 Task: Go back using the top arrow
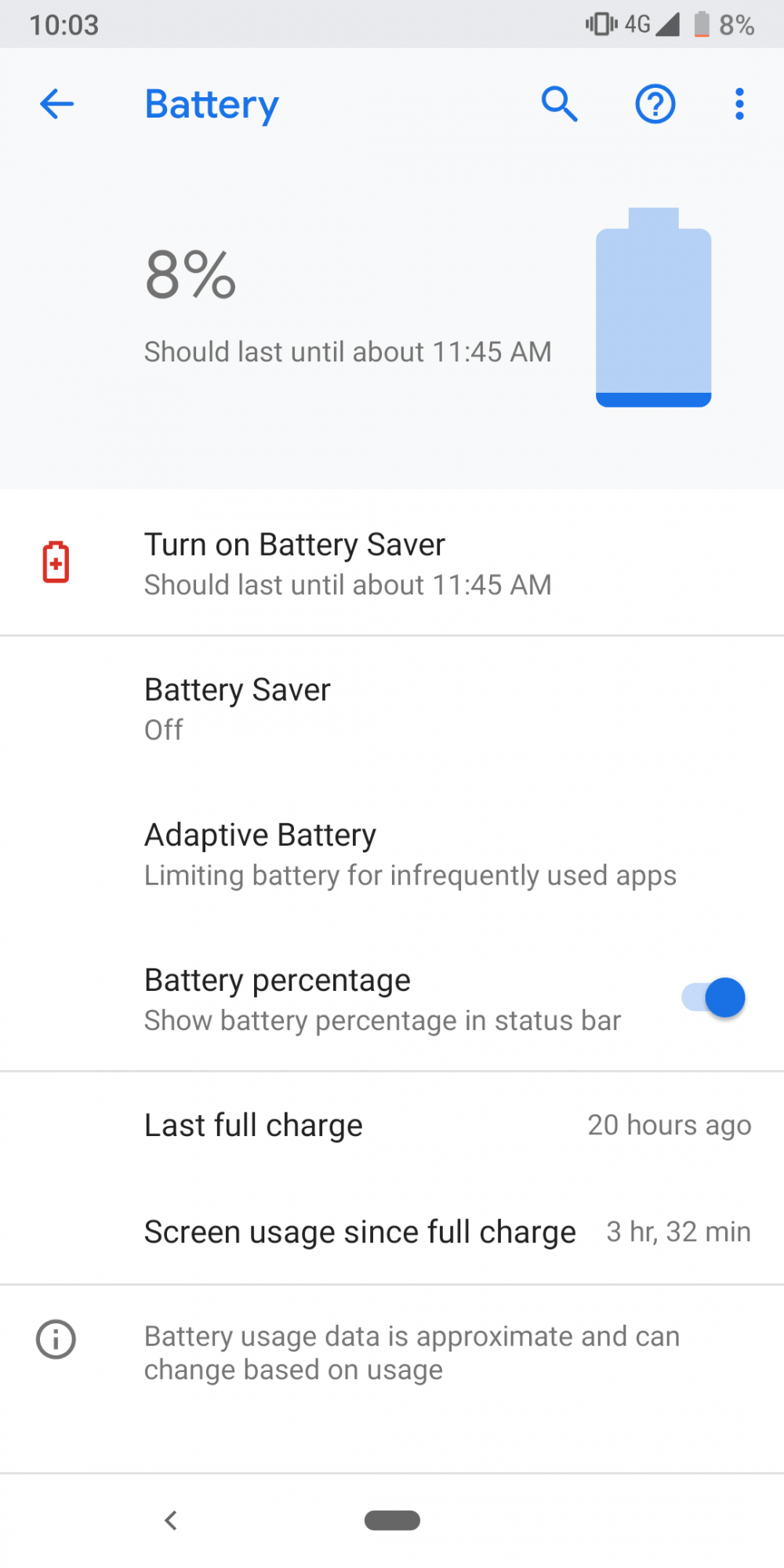[x=56, y=104]
